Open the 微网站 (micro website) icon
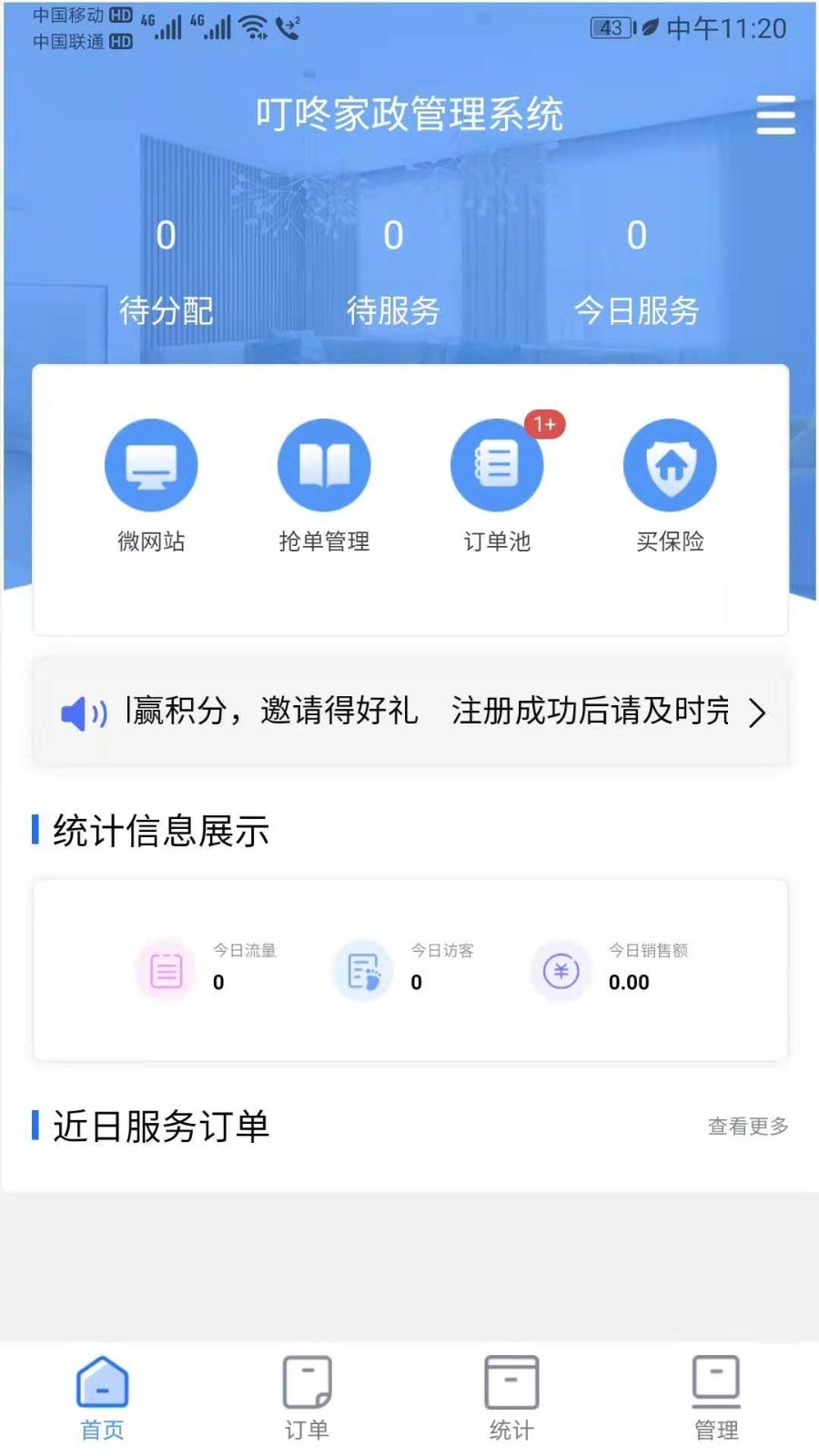This screenshot has height=1456, width=819. click(x=151, y=464)
